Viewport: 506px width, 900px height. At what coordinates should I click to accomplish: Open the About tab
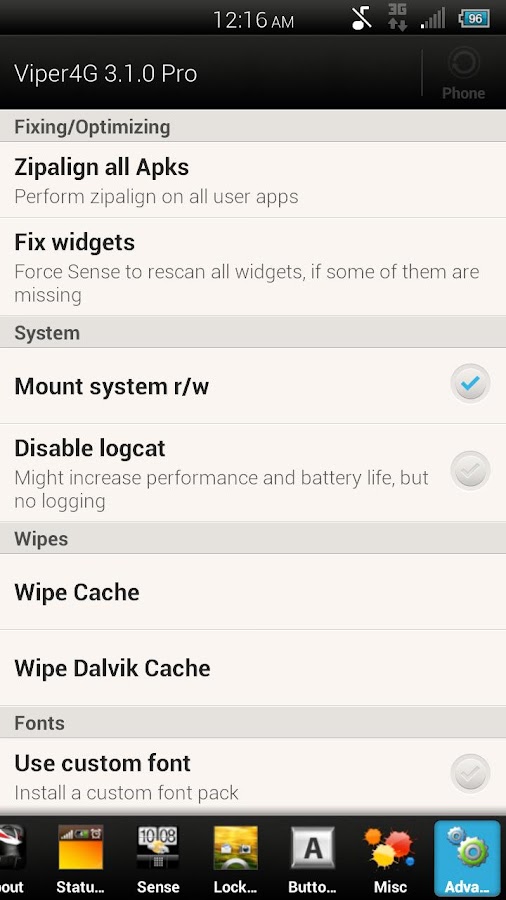coord(11,859)
